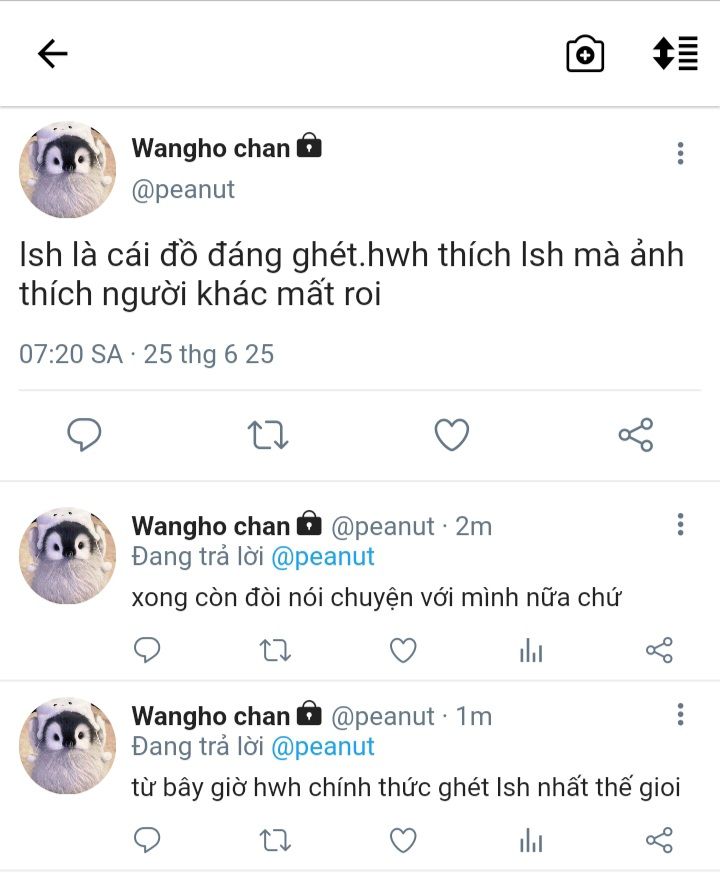
Task: View analytics for the 1m reply
Action: [531, 840]
